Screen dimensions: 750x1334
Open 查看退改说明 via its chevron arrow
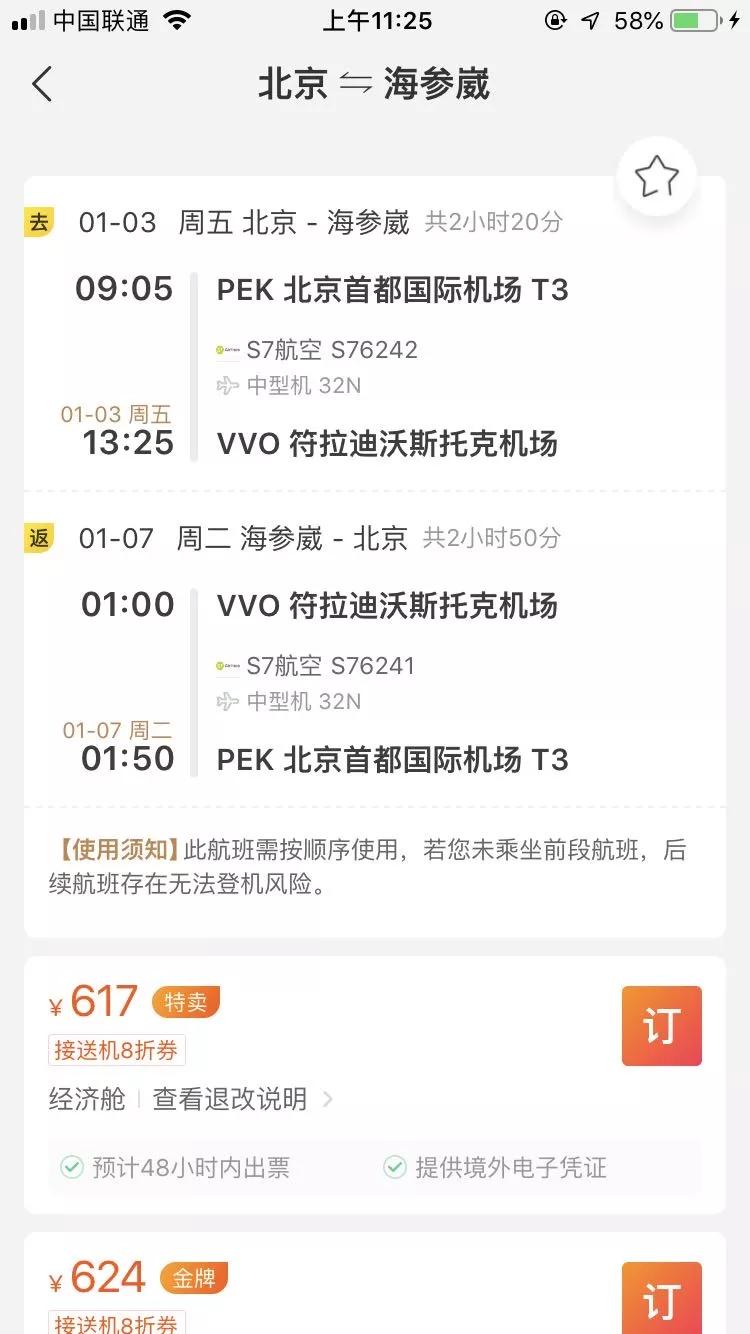coord(327,1100)
